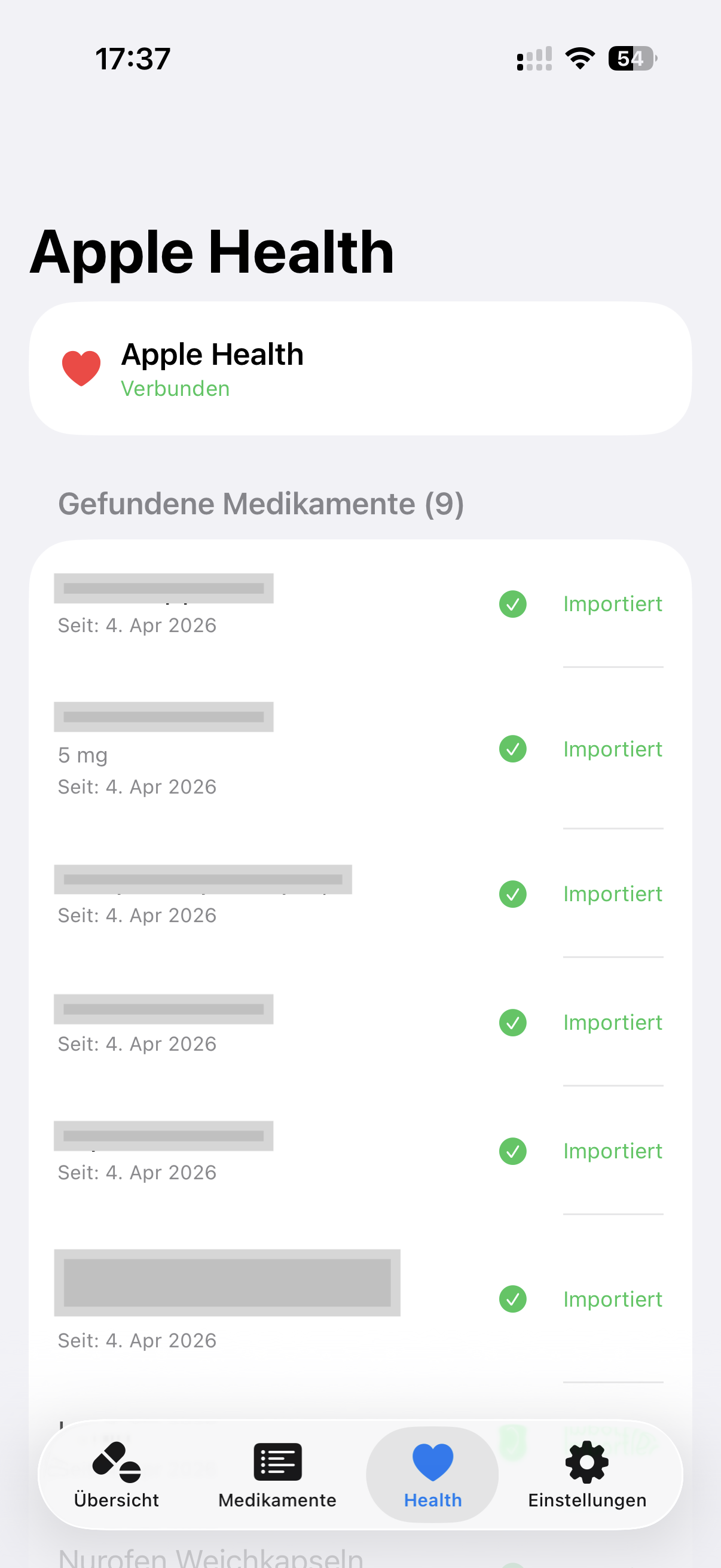Tap the battery indicator showing 54
Screen dimensions: 721x1568
click(631, 58)
